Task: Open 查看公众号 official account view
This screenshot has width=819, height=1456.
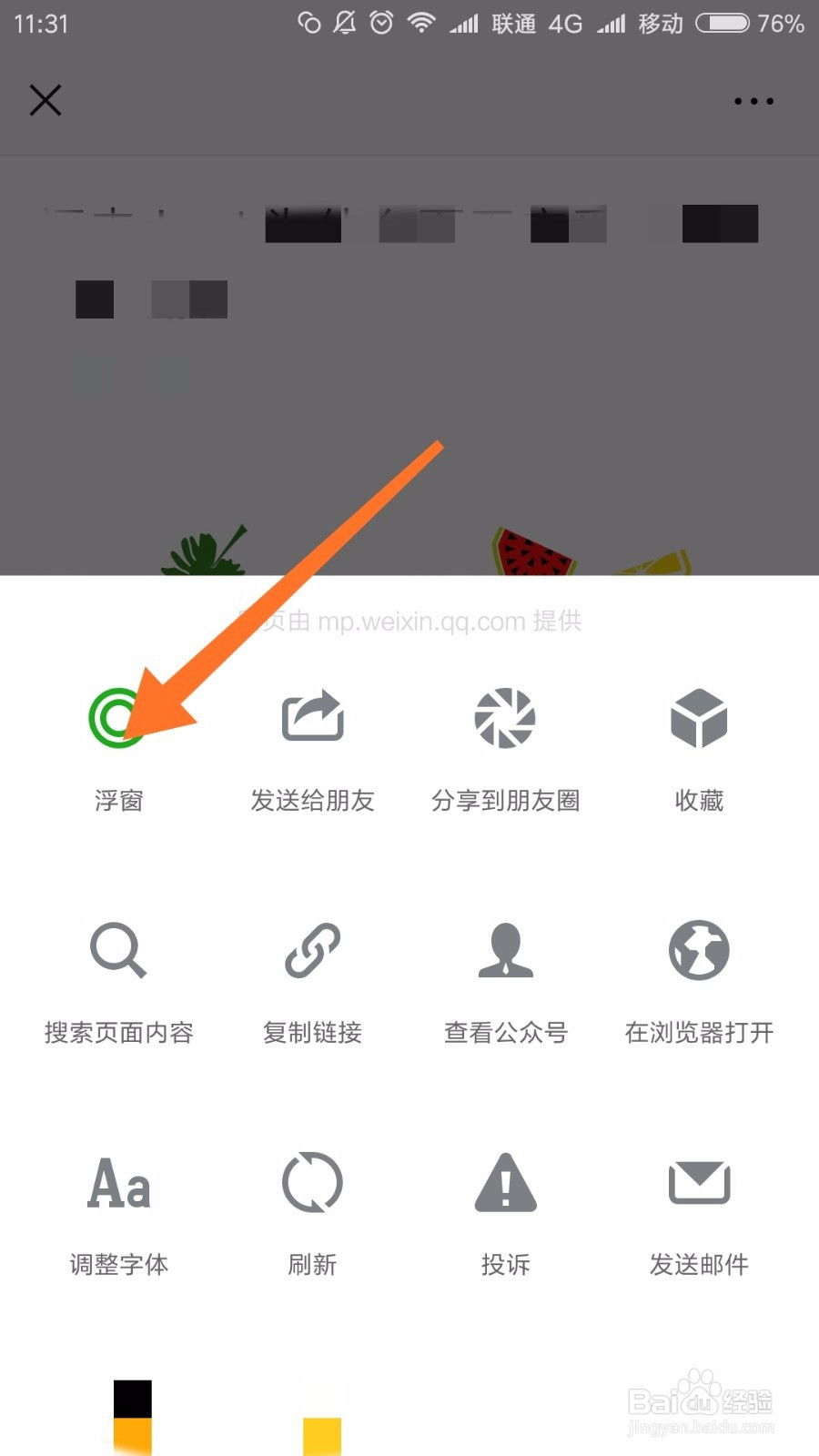Action: [506, 950]
